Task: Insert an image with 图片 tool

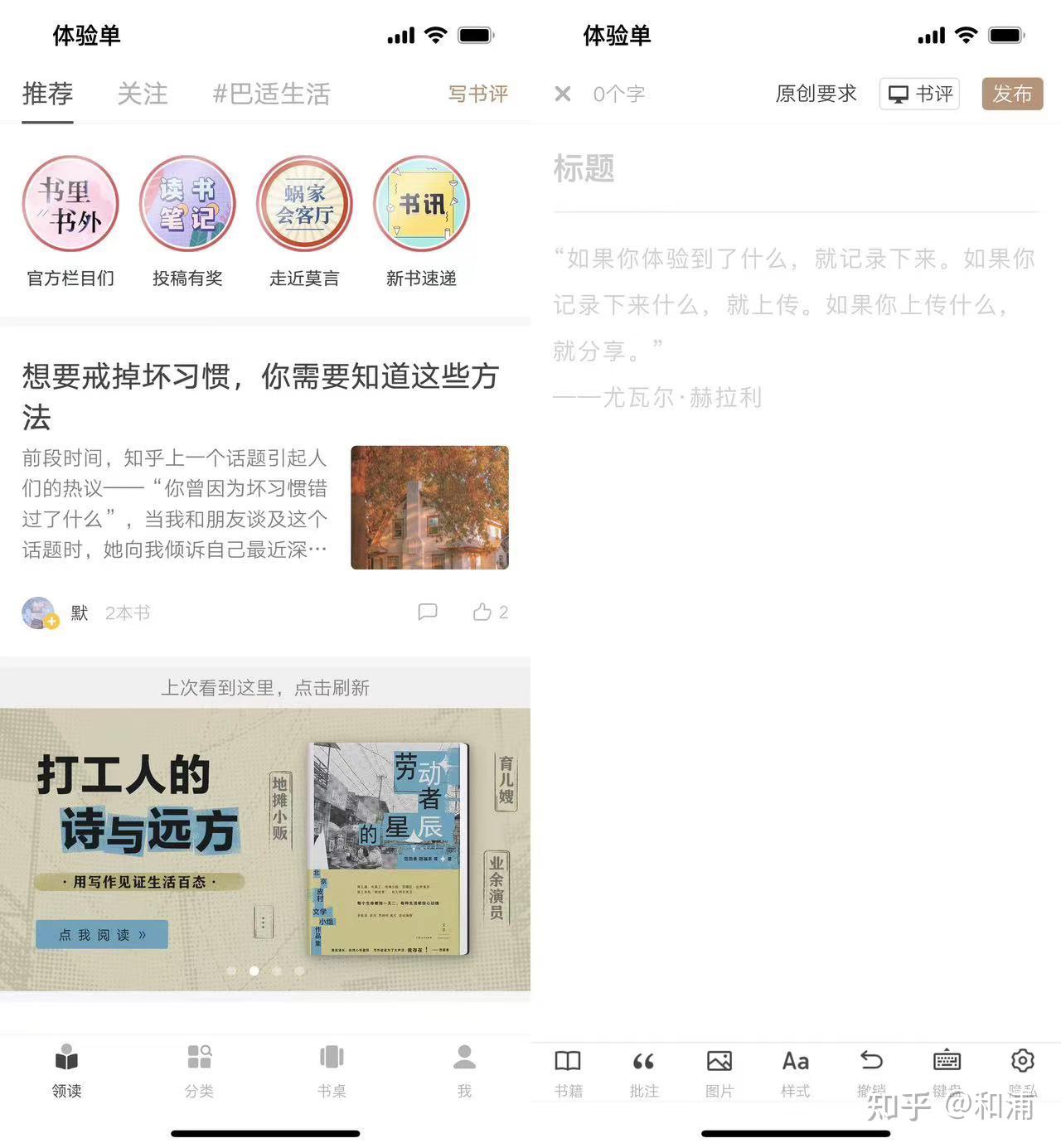Action: 719,1072
